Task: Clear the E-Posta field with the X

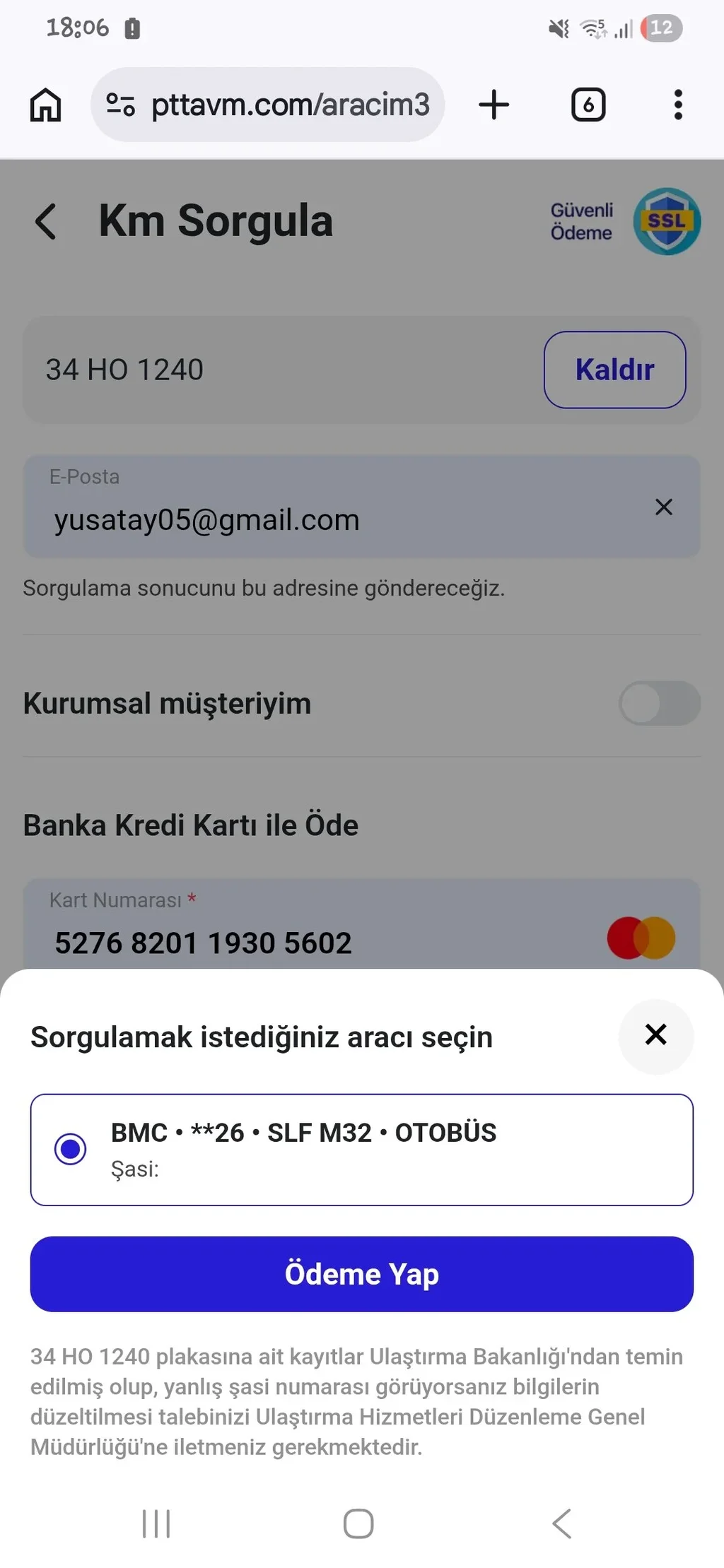Action: (663, 507)
